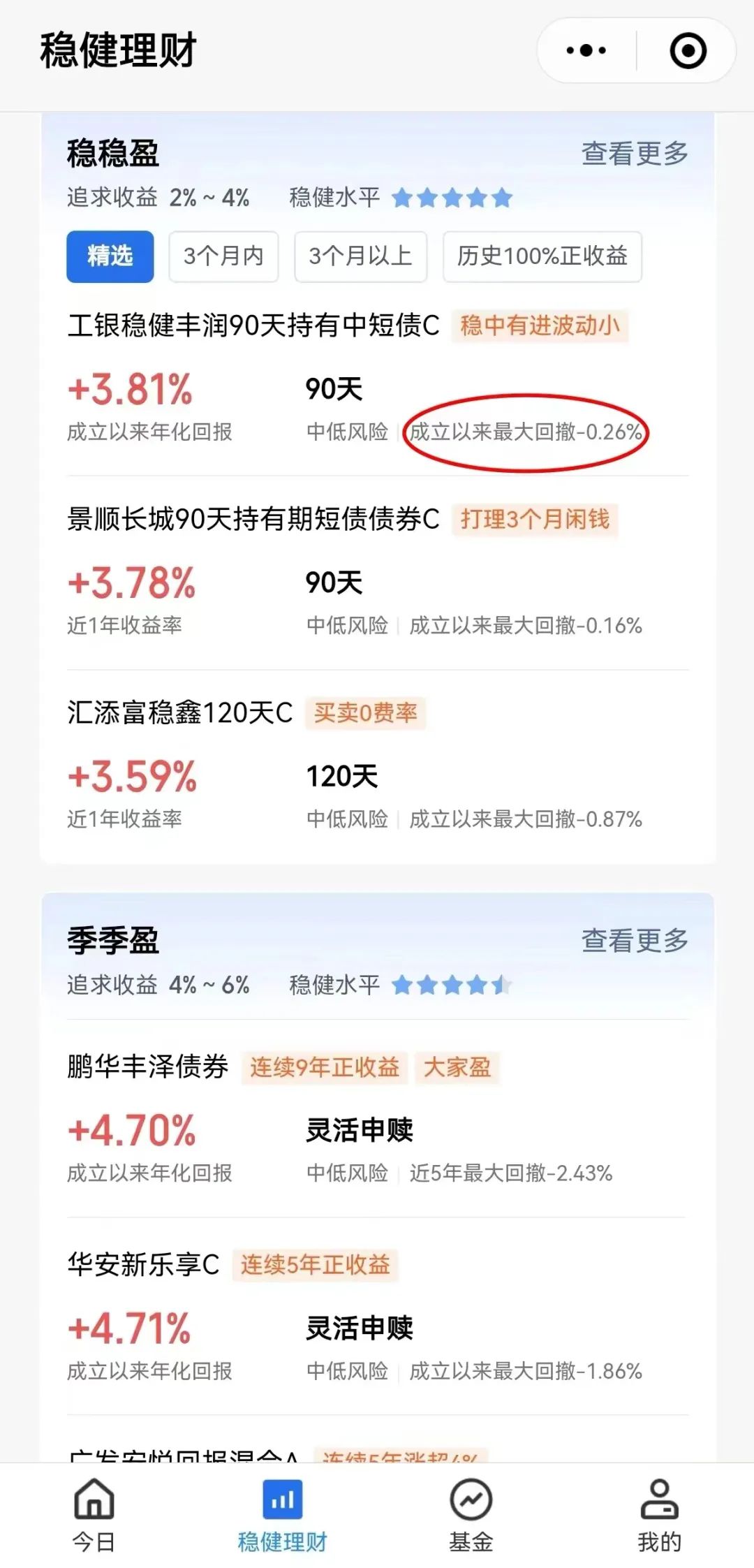Image resolution: width=754 pixels, height=1568 pixels.
Task: Open the mini program more-options menu
Action: click(x=586, y=51)
